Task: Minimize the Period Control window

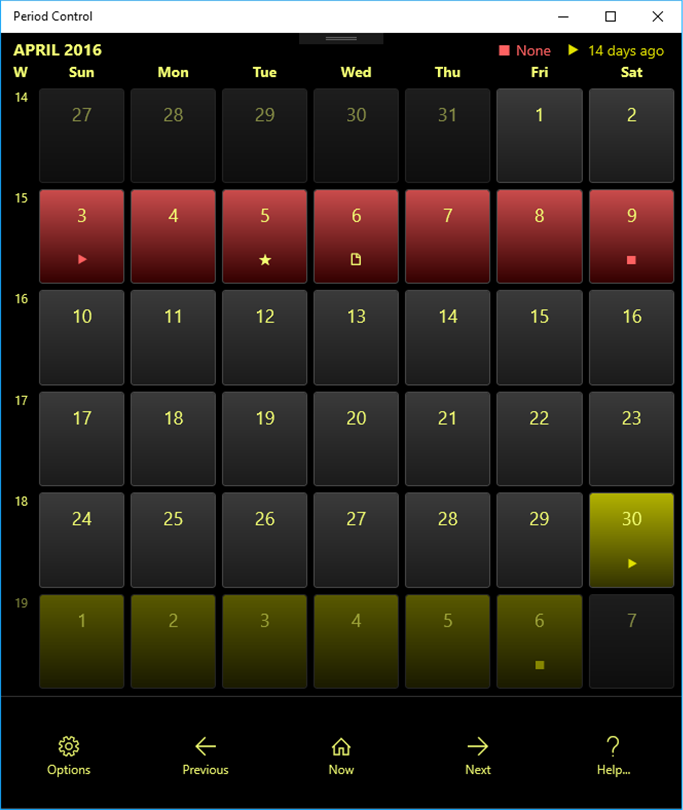Action: coord(565,16)
